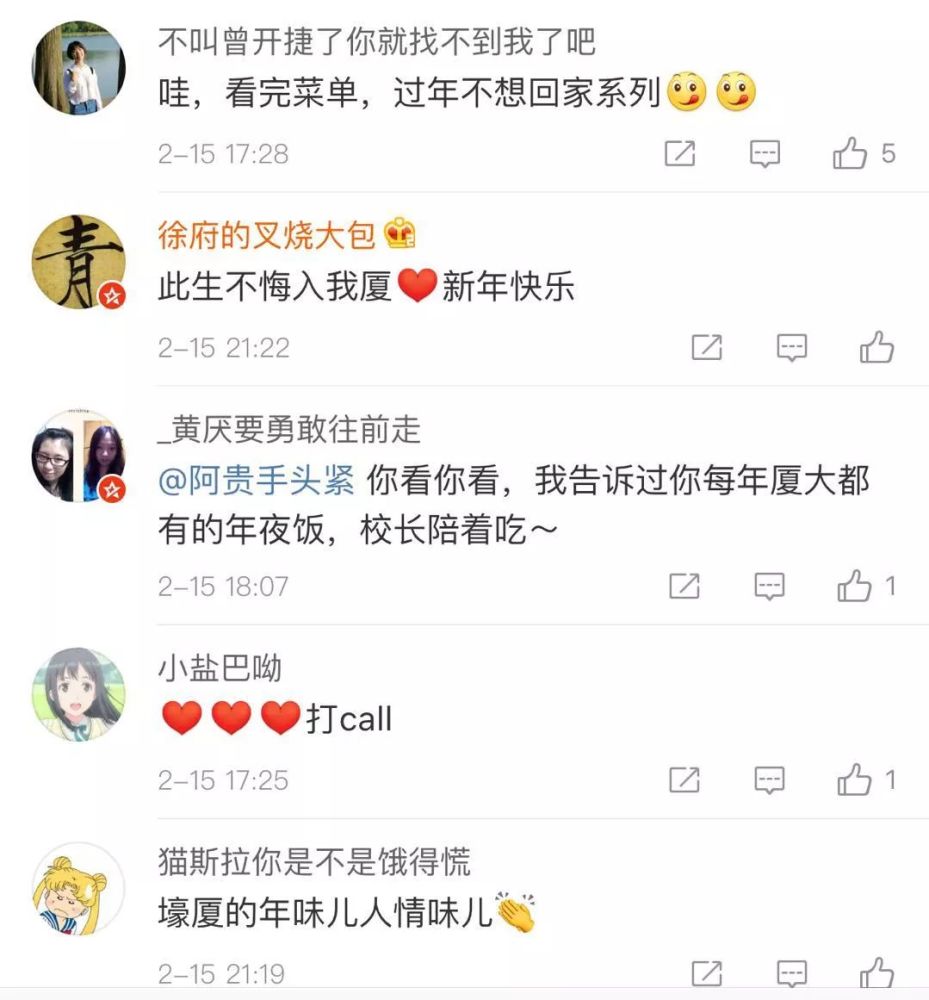Open _黄厌要勇敢往前走's profile

pos(290,429)
